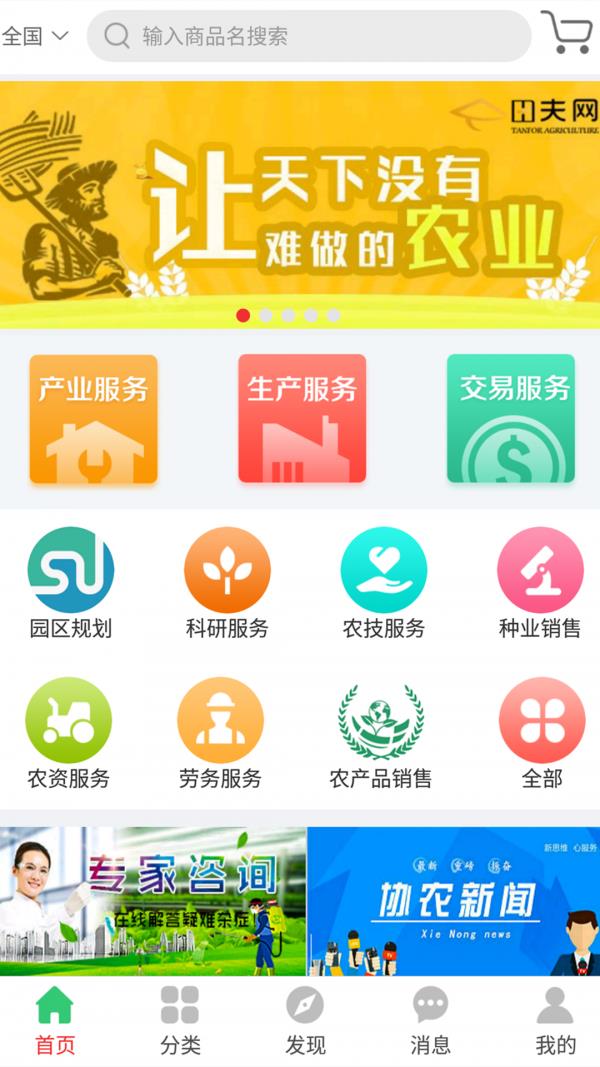Go to 劳务服务
600x1067 pixels.
click(x=220, y=733)
